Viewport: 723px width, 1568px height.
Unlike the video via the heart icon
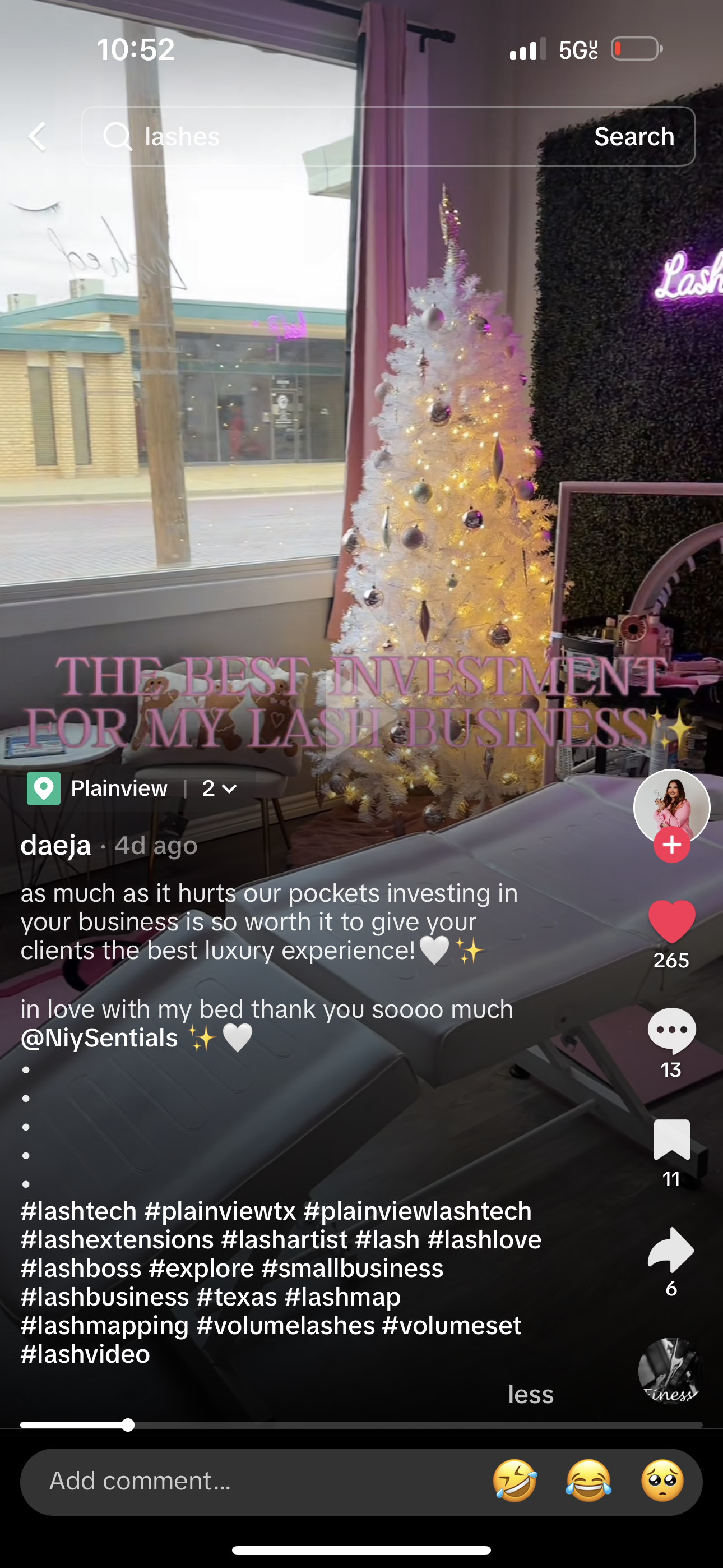pyautogui.click(x=671, y=921)
